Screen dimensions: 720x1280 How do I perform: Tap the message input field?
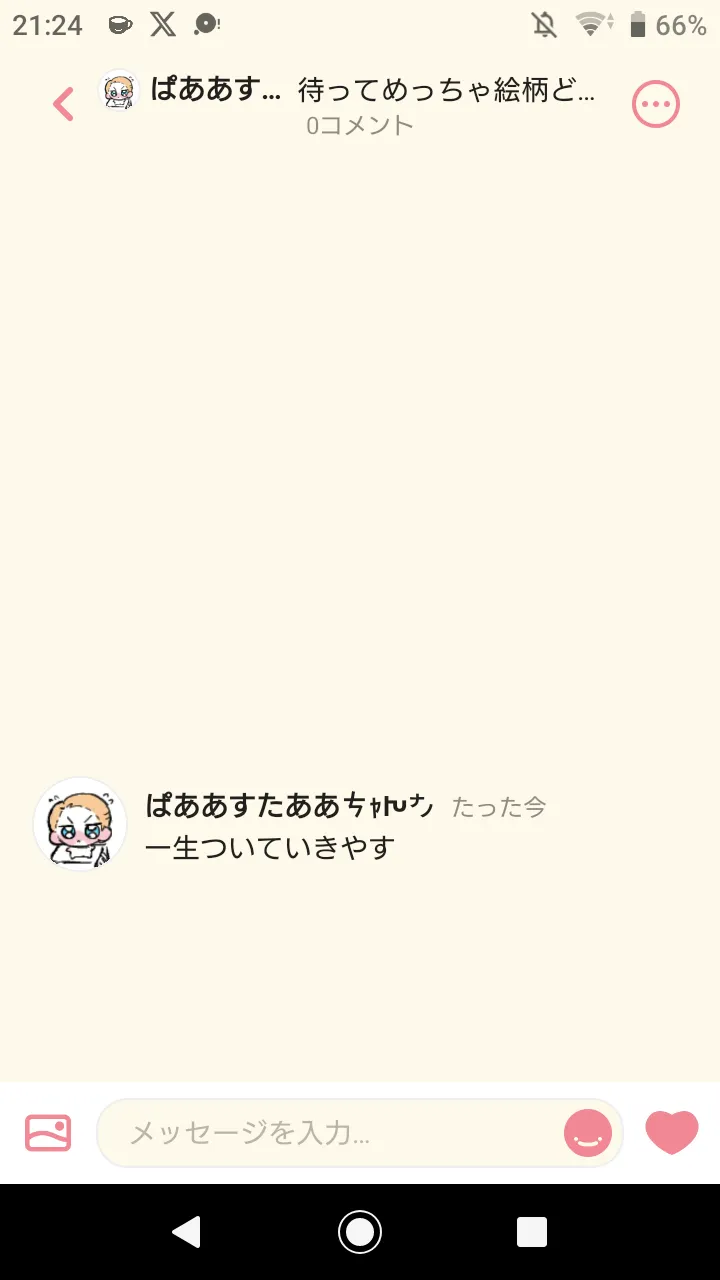(x=340, y=1133)
